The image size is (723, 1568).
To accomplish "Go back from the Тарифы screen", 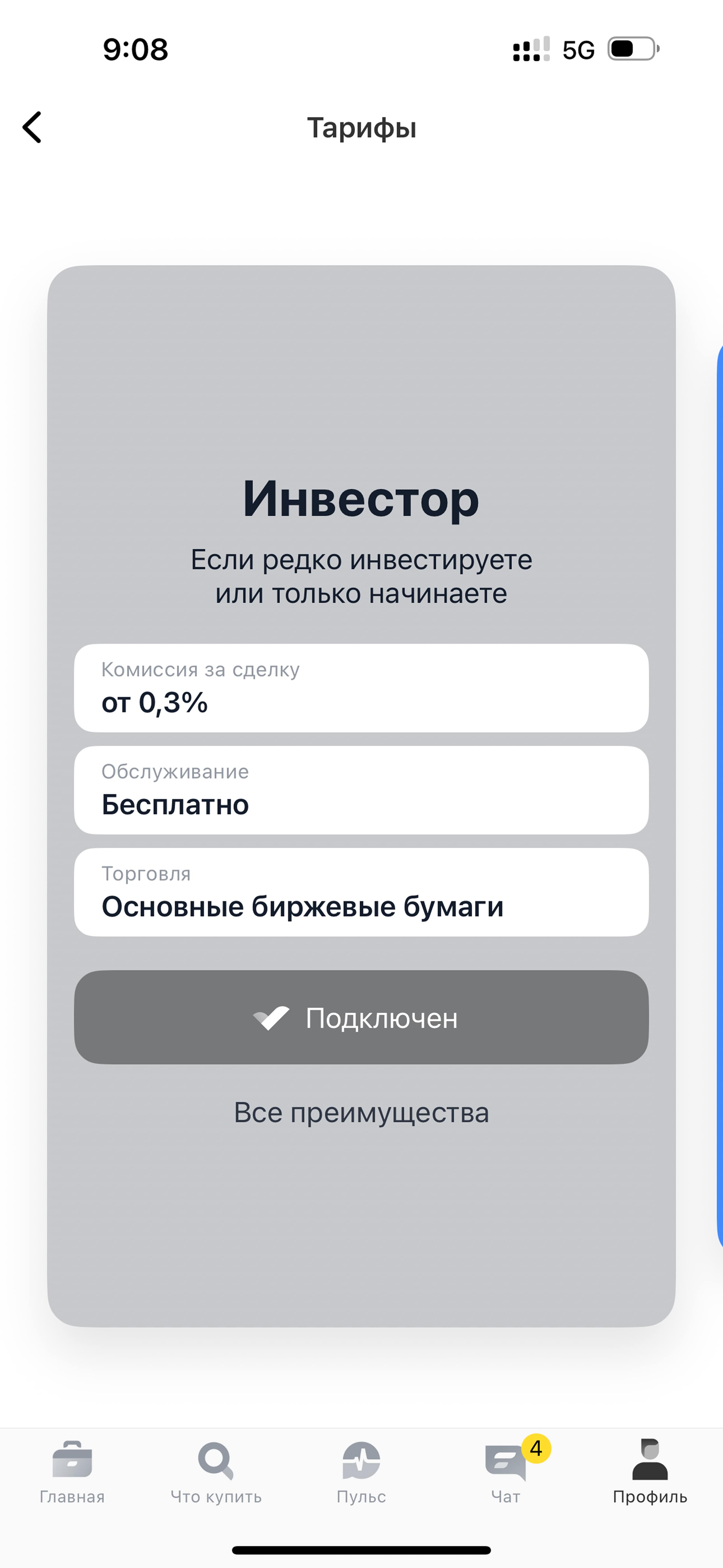I will tap(32, 127).
